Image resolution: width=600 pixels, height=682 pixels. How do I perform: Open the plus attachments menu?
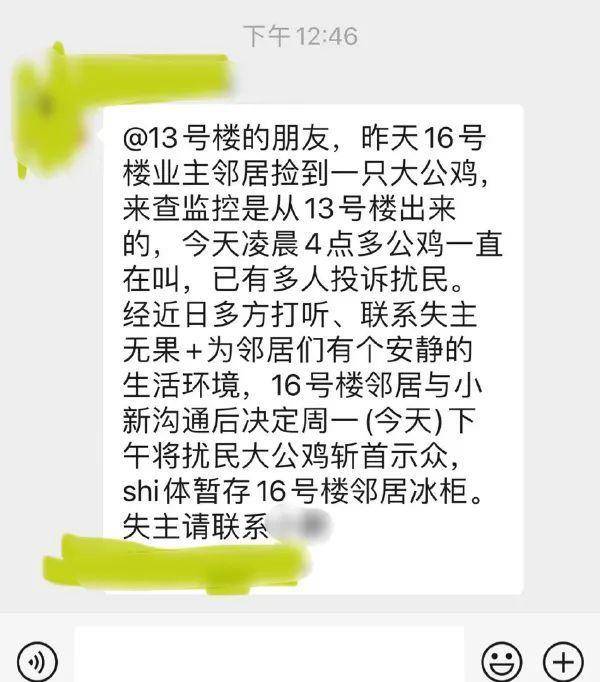[562, 660]
